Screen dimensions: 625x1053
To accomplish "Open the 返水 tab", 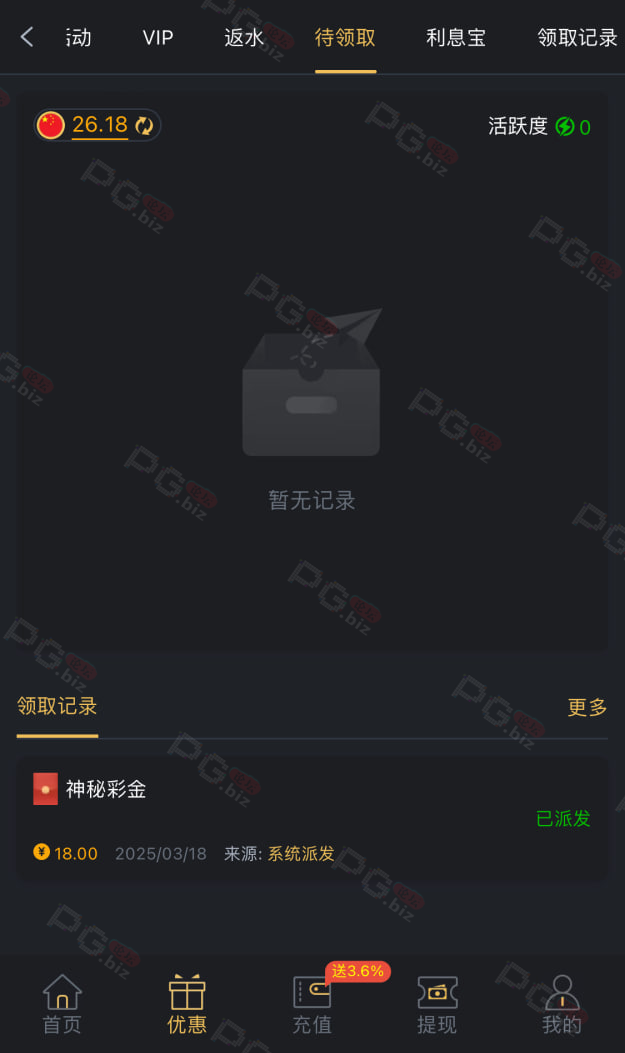I will point(244,38).
